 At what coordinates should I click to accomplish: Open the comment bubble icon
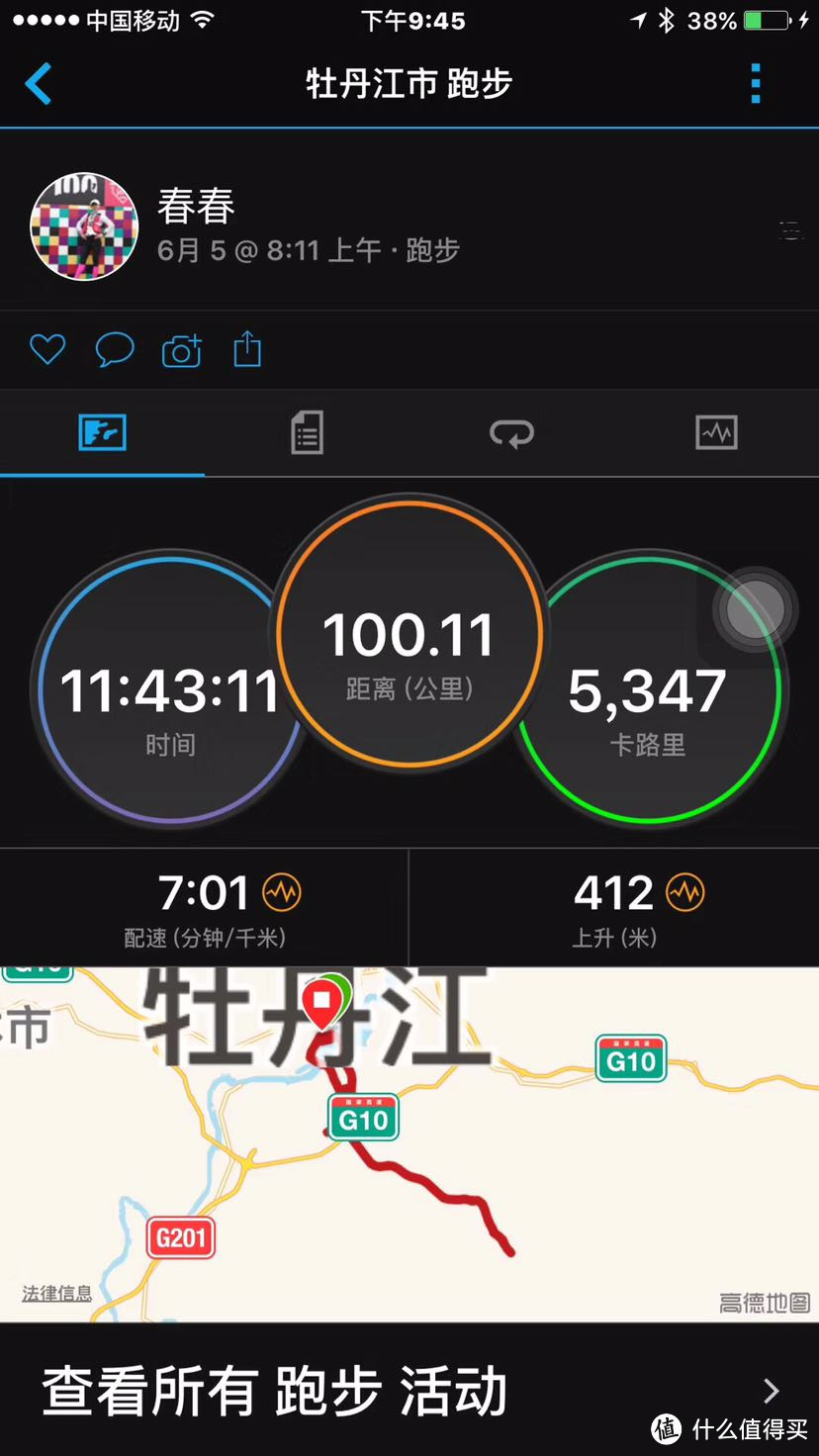coord(114,349)
